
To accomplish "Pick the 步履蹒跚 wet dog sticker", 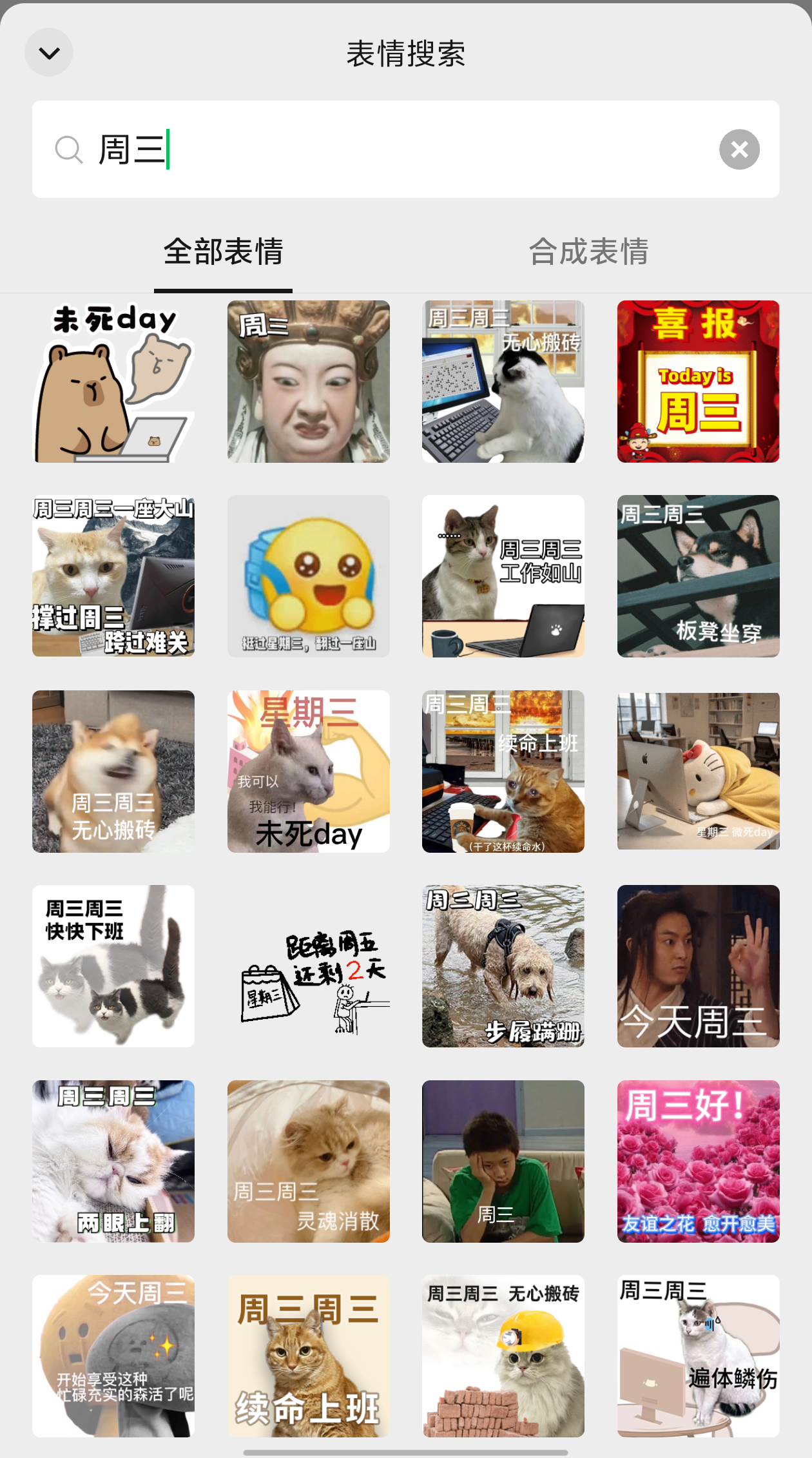I will tap(503, 966).
